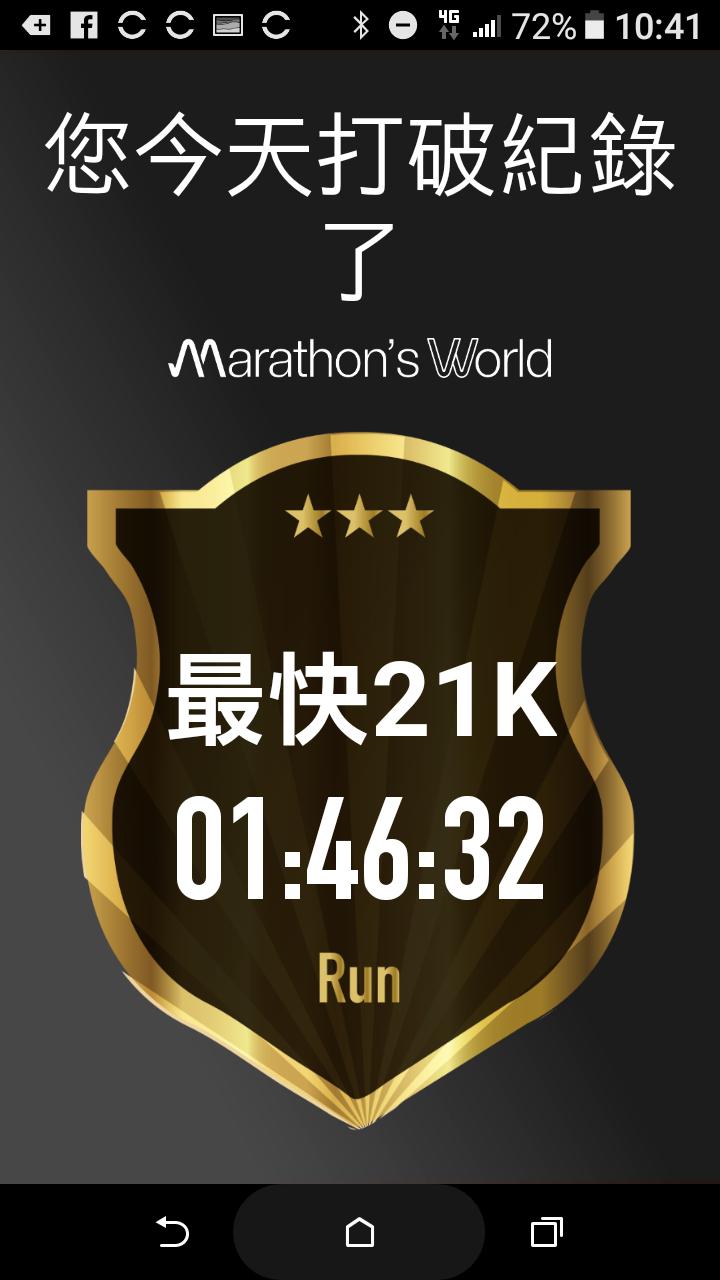
Task: Return to the phone's home screen
Action: 359,1232
